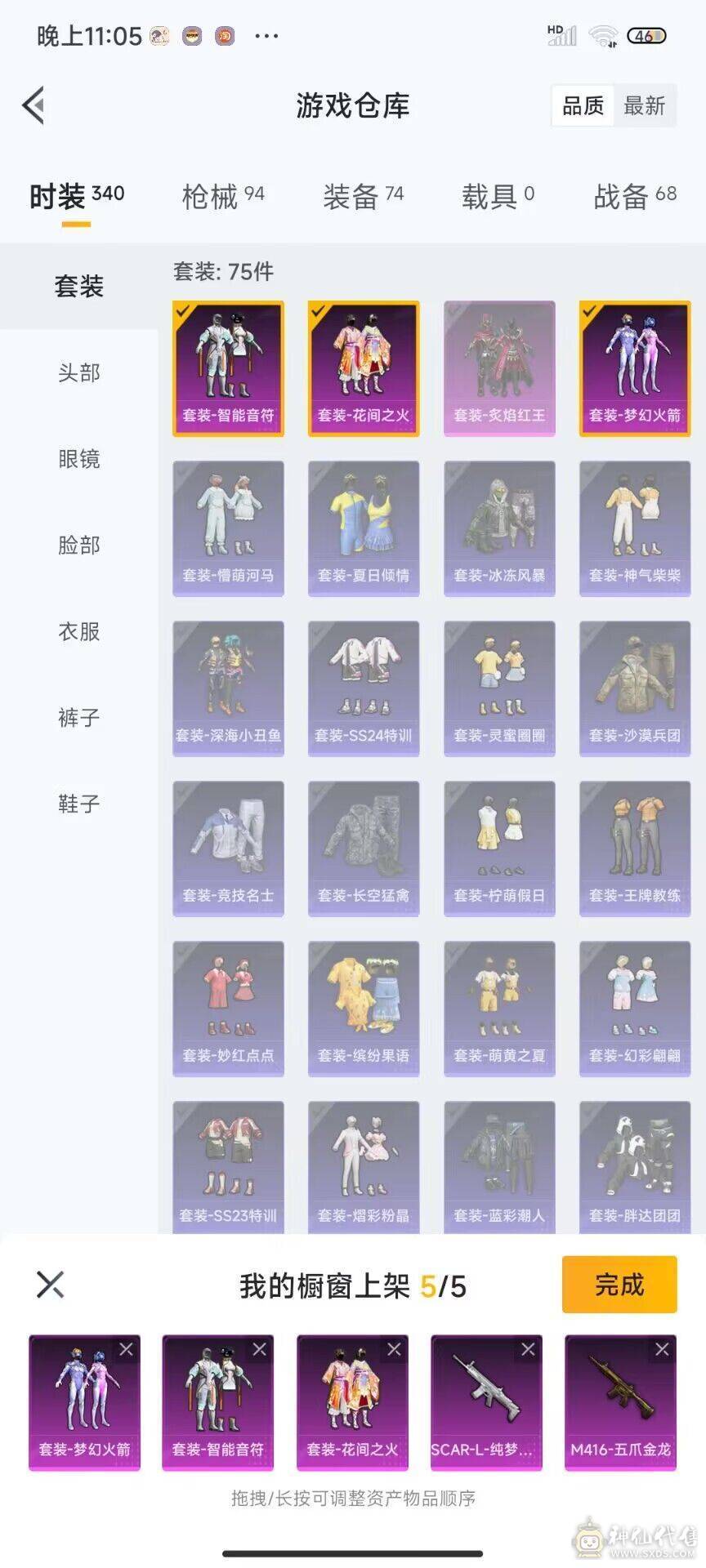706x1568 pixels.
Task: Select the 头部 category
Action: [78, 373]
